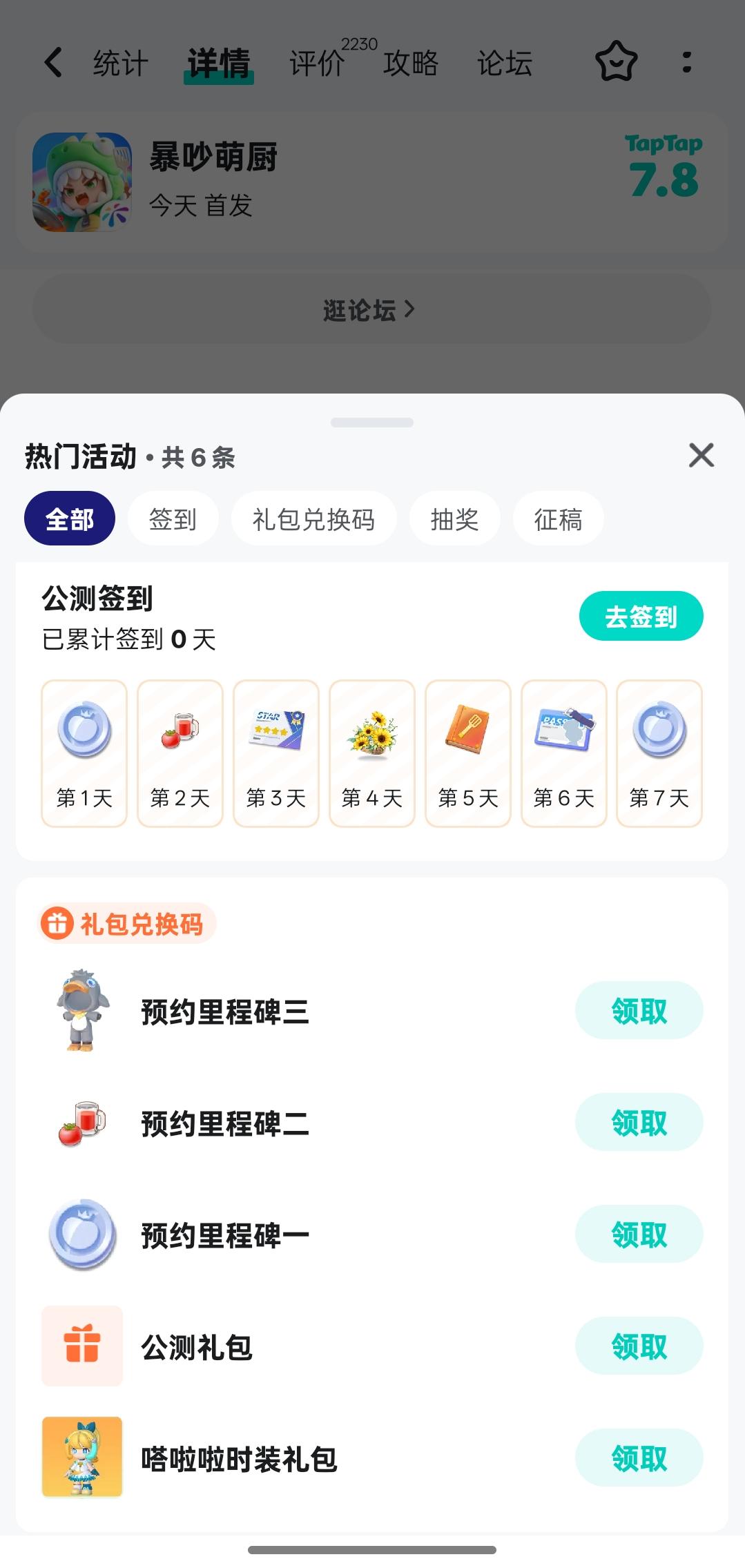
Task: Activate the 签到 filter chip
Action: click(x=173, y=519)
